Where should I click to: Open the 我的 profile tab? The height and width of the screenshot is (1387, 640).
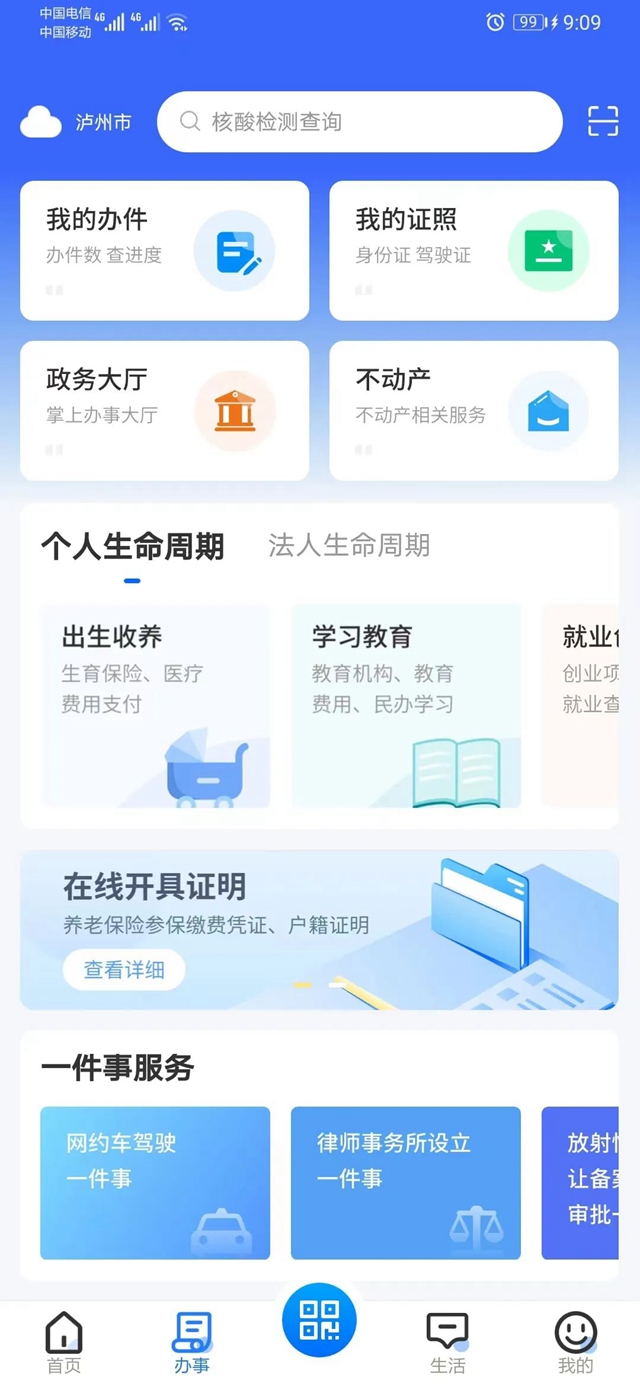point(575,1343)
